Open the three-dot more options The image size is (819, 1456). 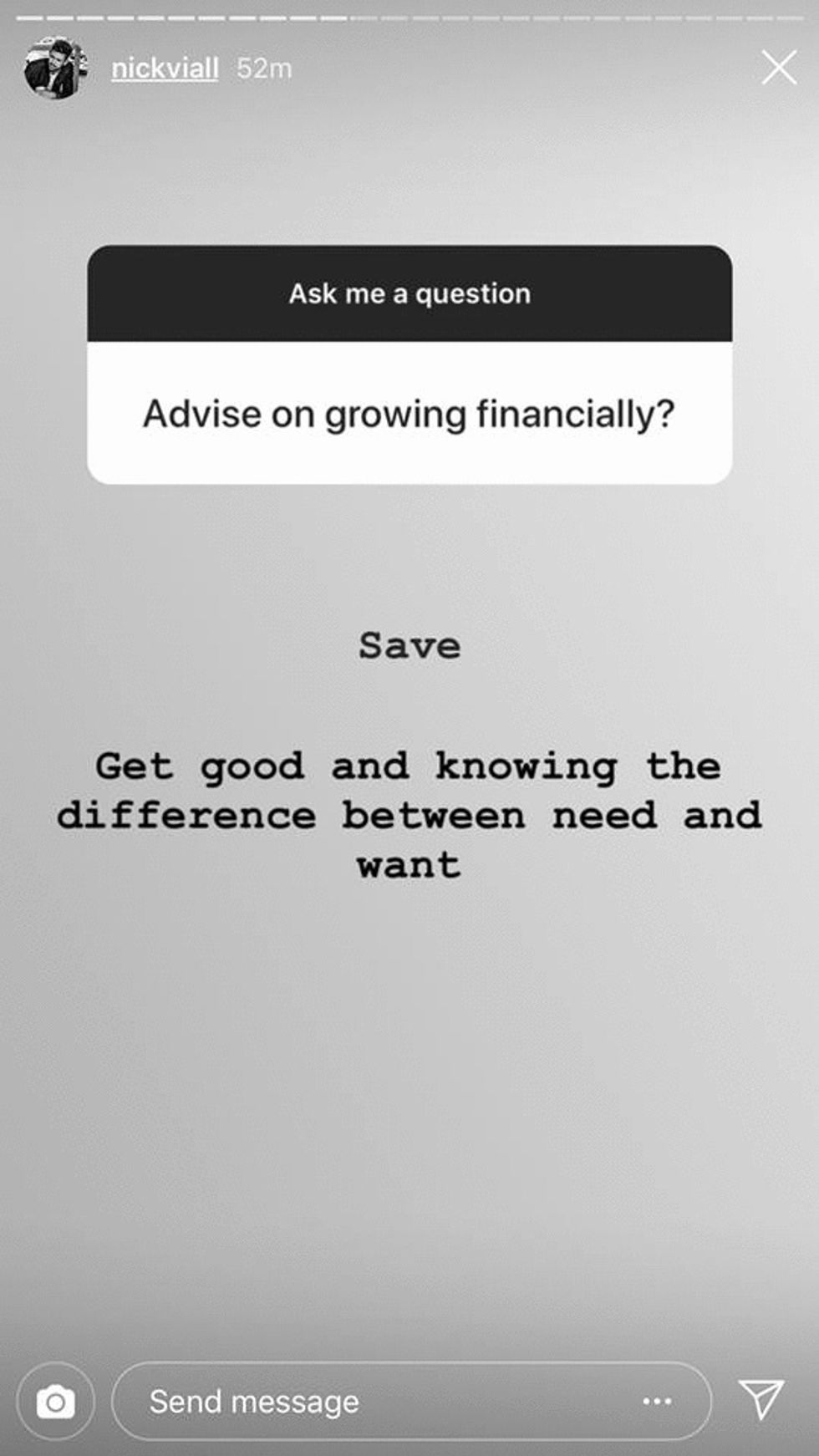pyautogui.click(x=657, y=1402)
